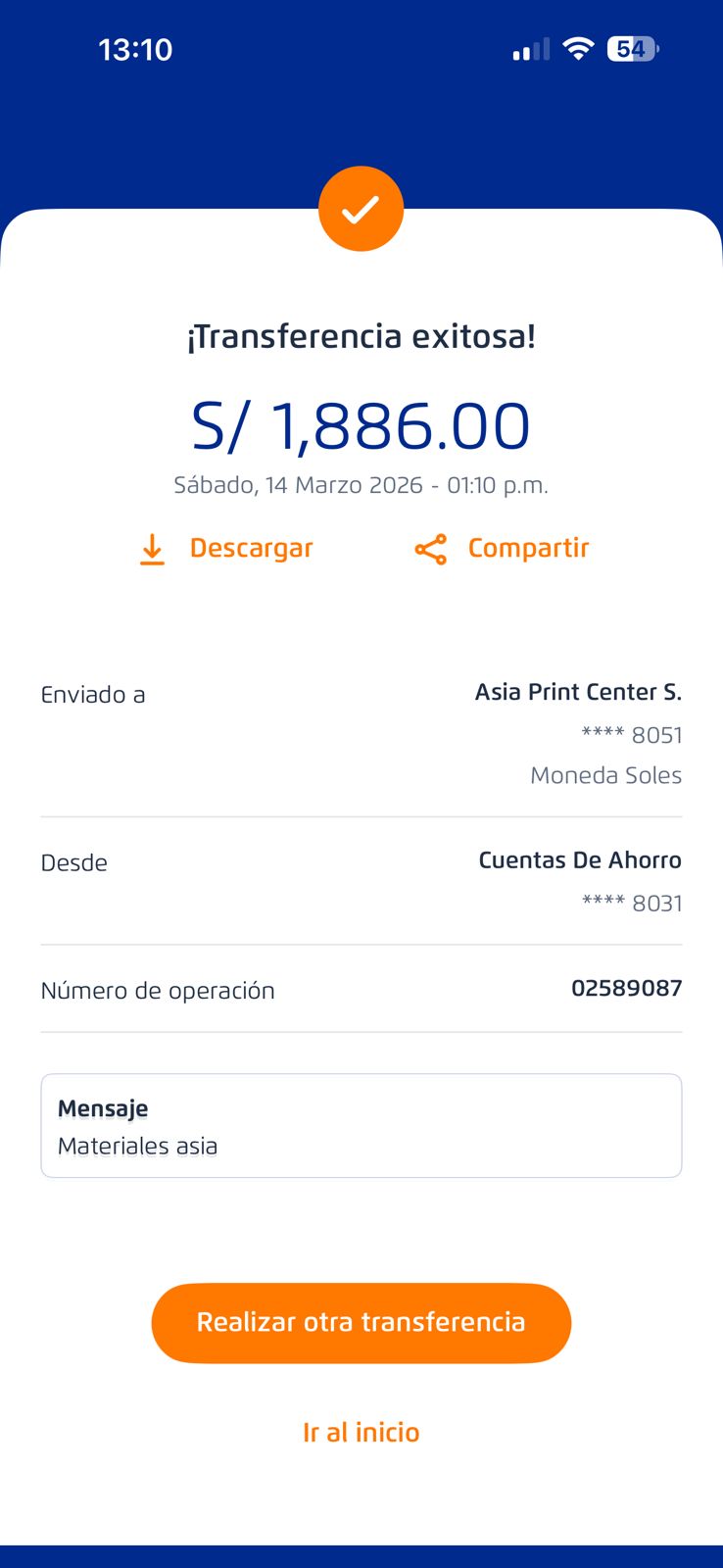Download the transfer receipt via Descargar
723x1568 pixels.
[x=226, y=549]
